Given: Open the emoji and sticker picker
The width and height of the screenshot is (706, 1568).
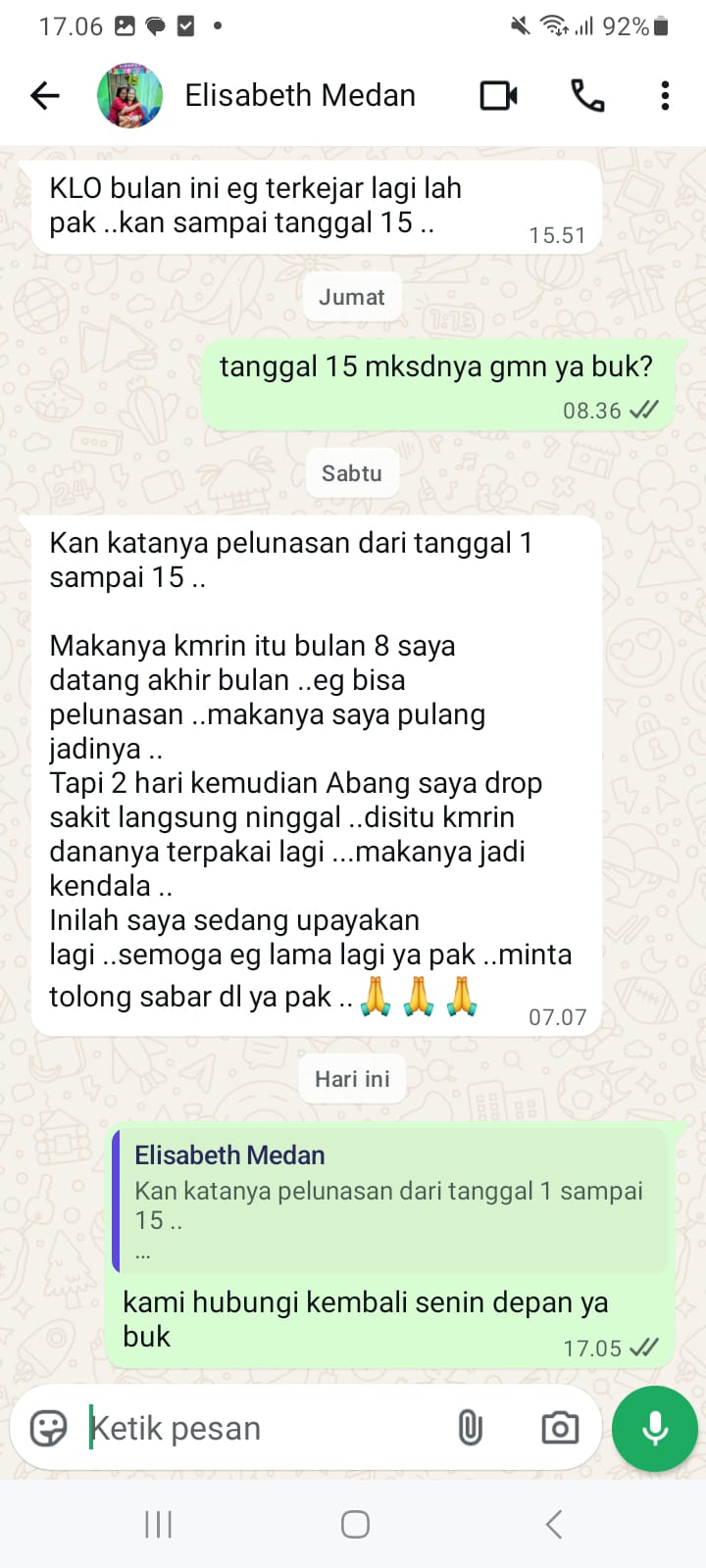Looking at the screenshot, I should pyautogui.click(x=48, y=1428).
